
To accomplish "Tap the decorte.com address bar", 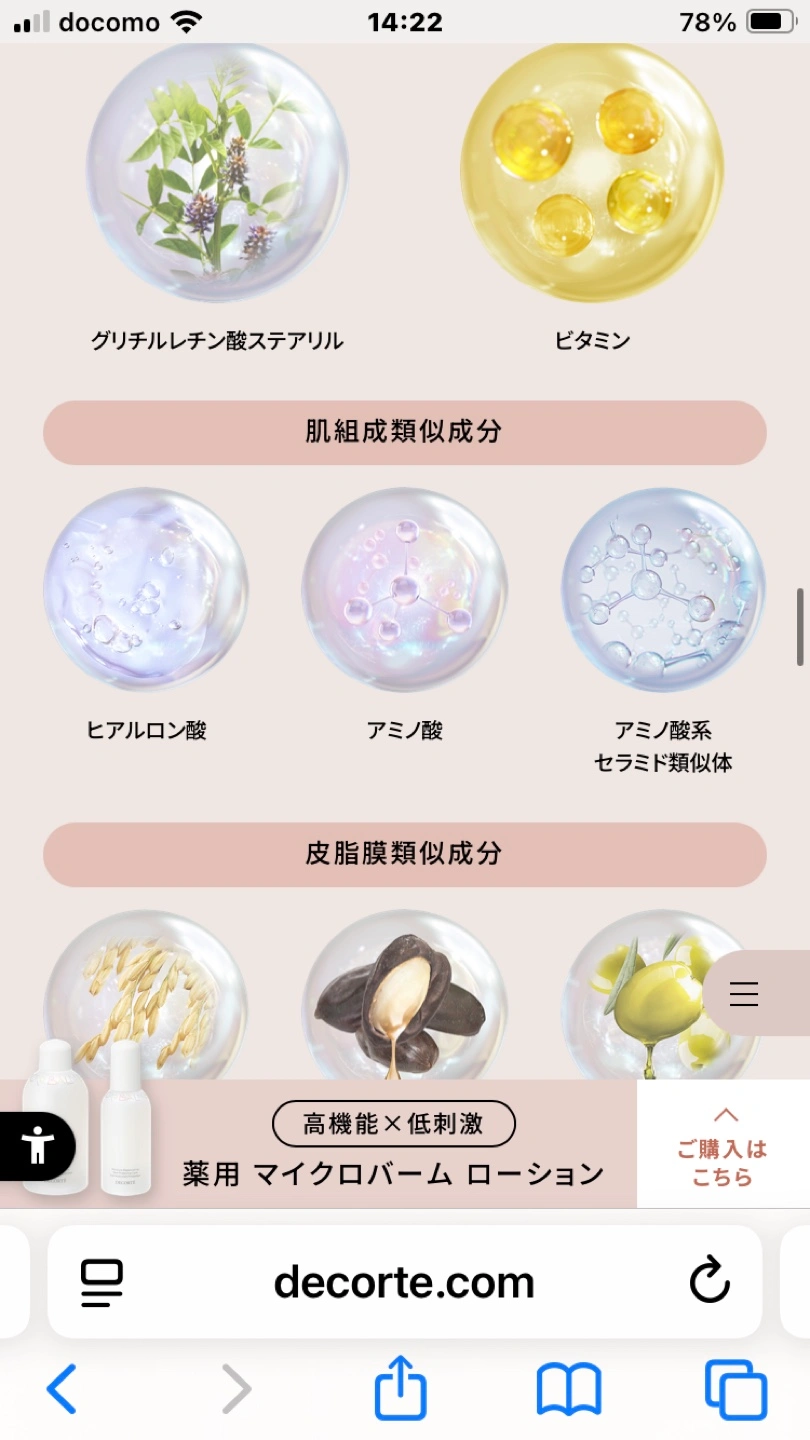I will pos(404,1282).
